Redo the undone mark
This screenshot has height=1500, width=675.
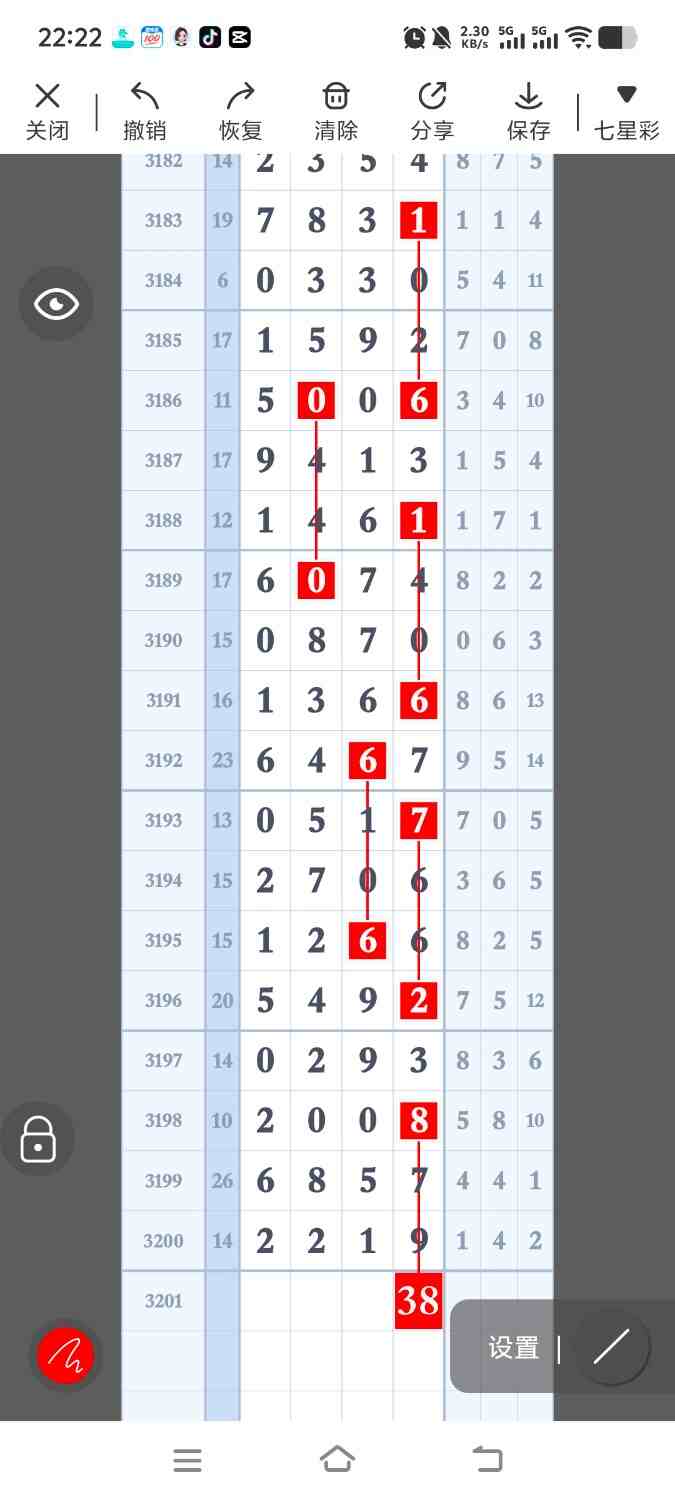240,111
